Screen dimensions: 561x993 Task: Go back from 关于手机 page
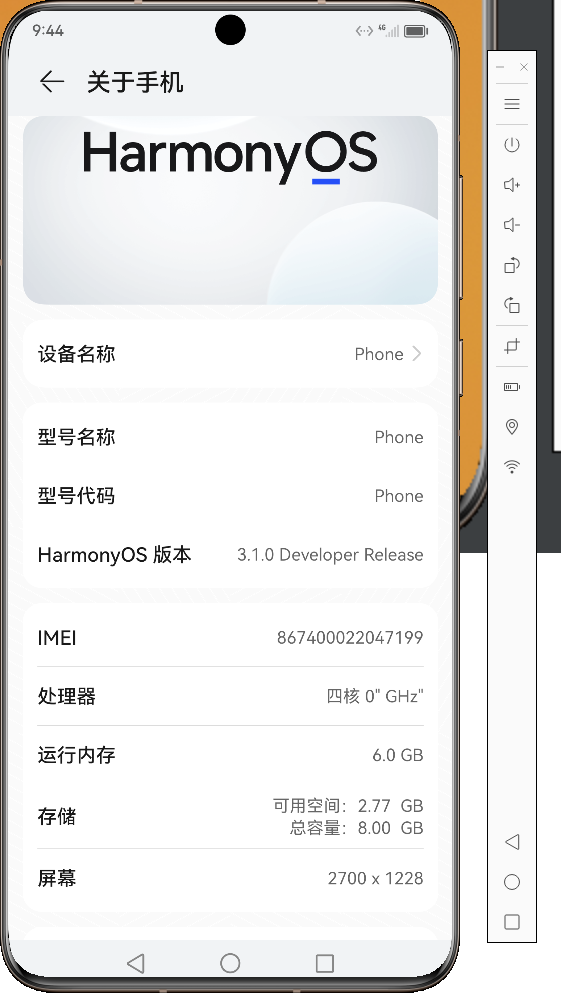point(52,82)
